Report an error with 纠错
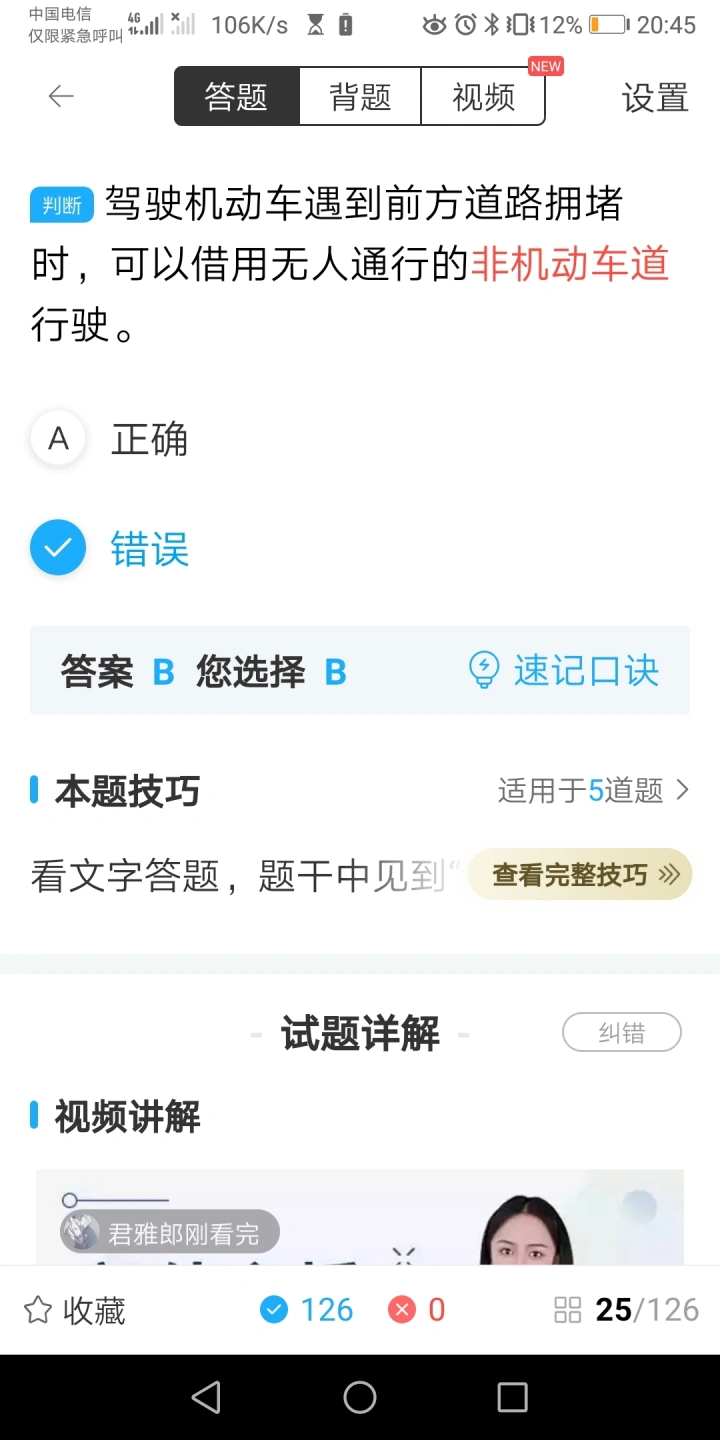Screen dimensions: 720x1440 (x=622, y=1033)
